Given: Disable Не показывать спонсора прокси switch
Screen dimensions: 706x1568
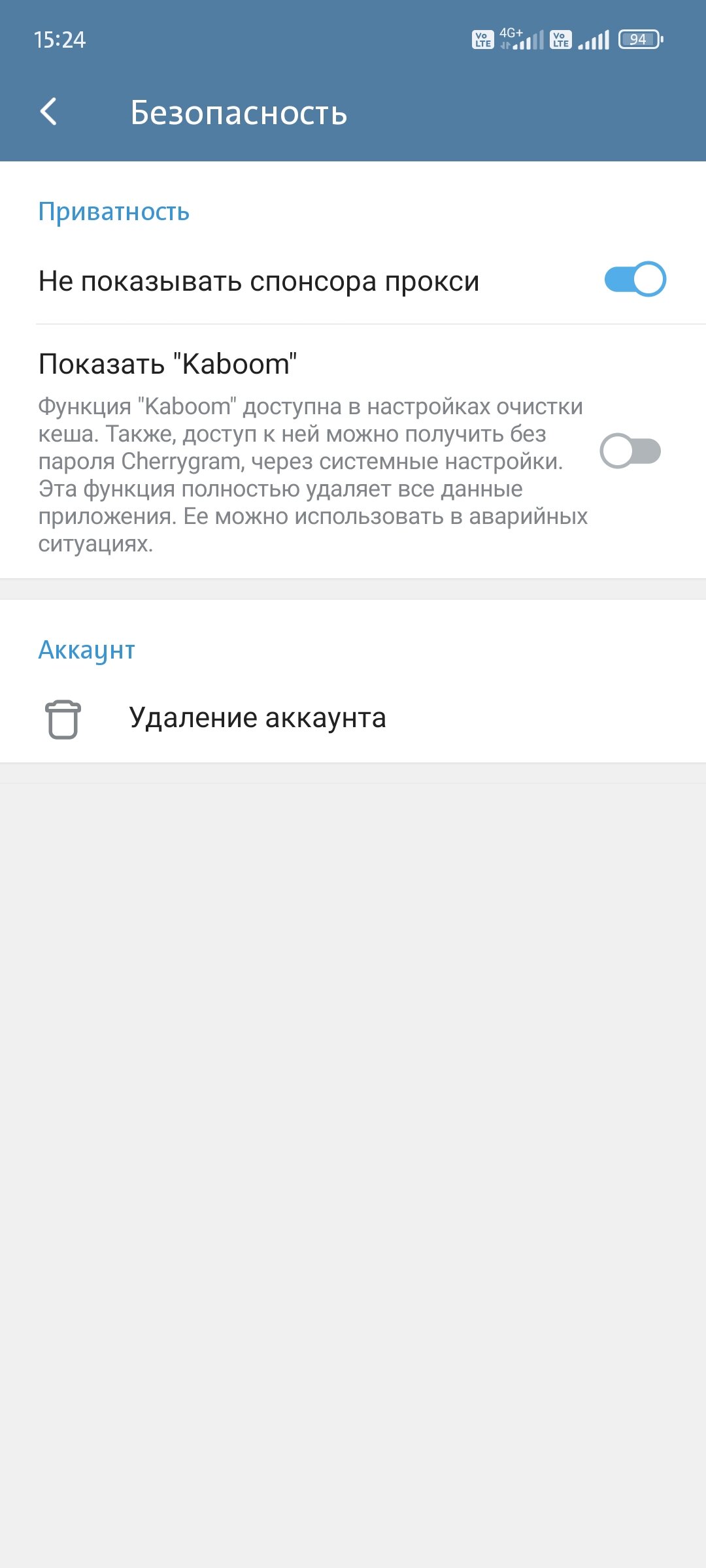Looking at the screenshot, I should pyautogui.click(x=634, y=280).
